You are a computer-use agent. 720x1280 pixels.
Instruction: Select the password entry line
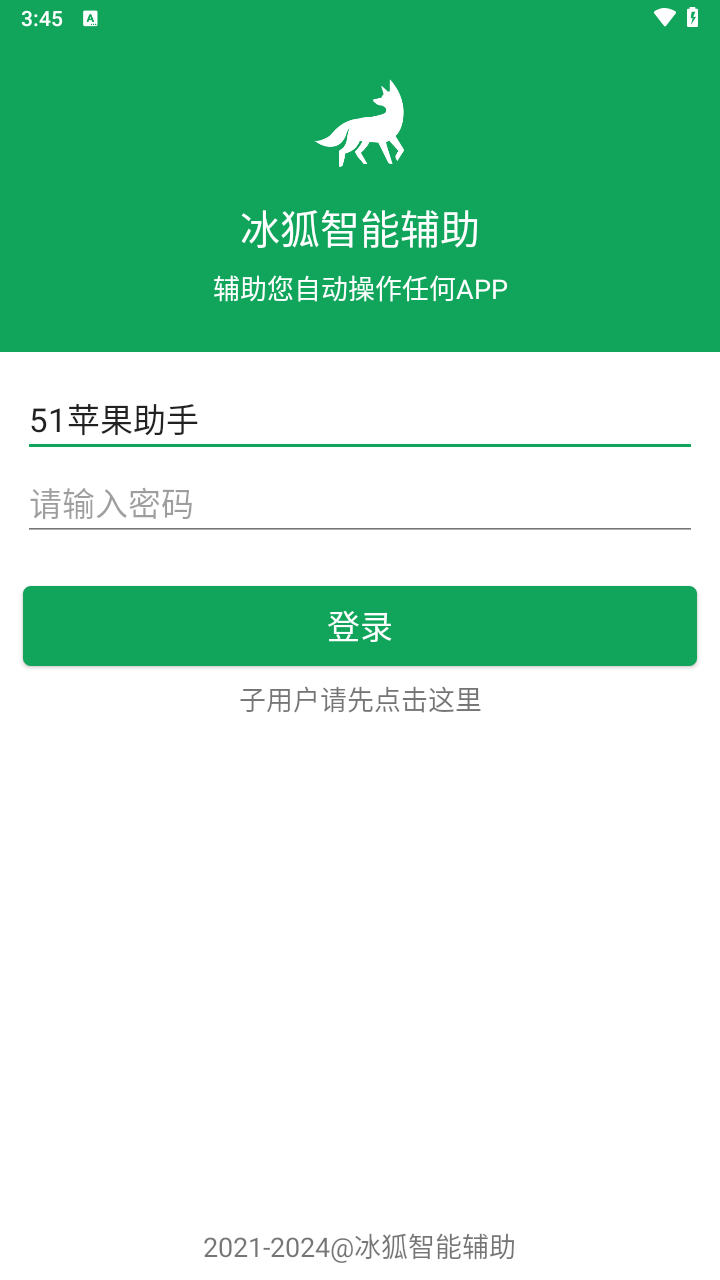point(360,527)
